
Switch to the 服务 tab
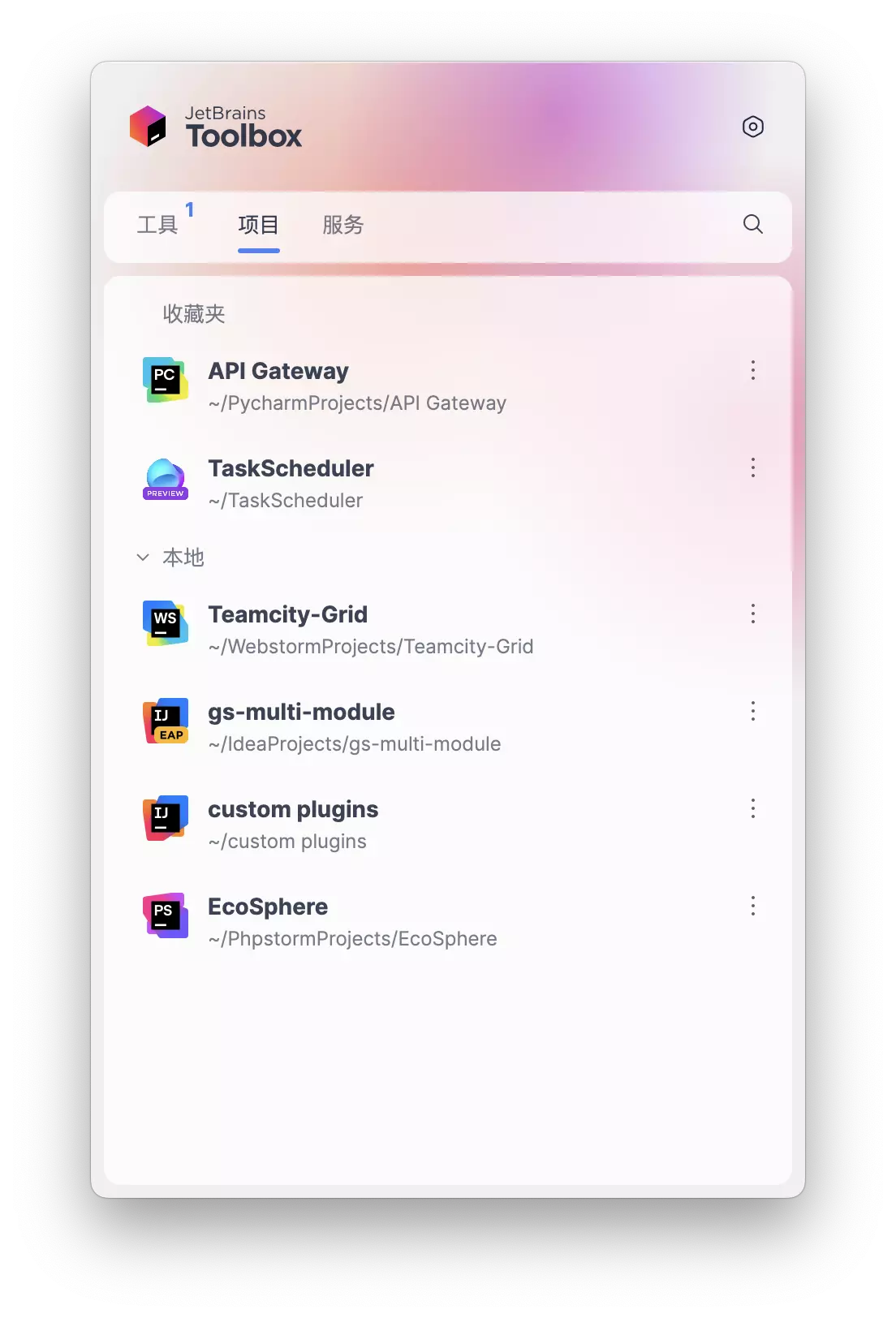tap(342, 225)
